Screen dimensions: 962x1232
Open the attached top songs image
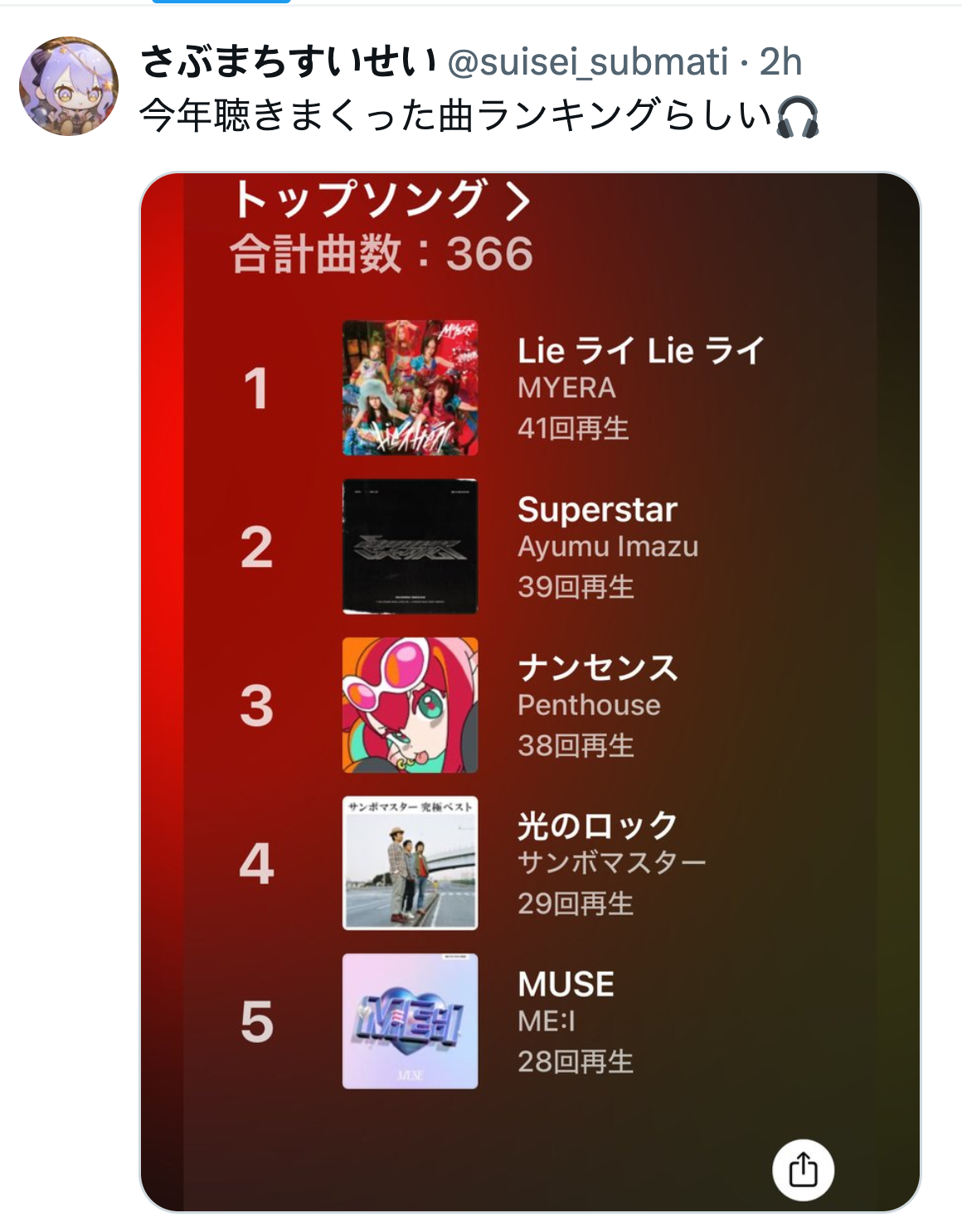pos(531,692)
